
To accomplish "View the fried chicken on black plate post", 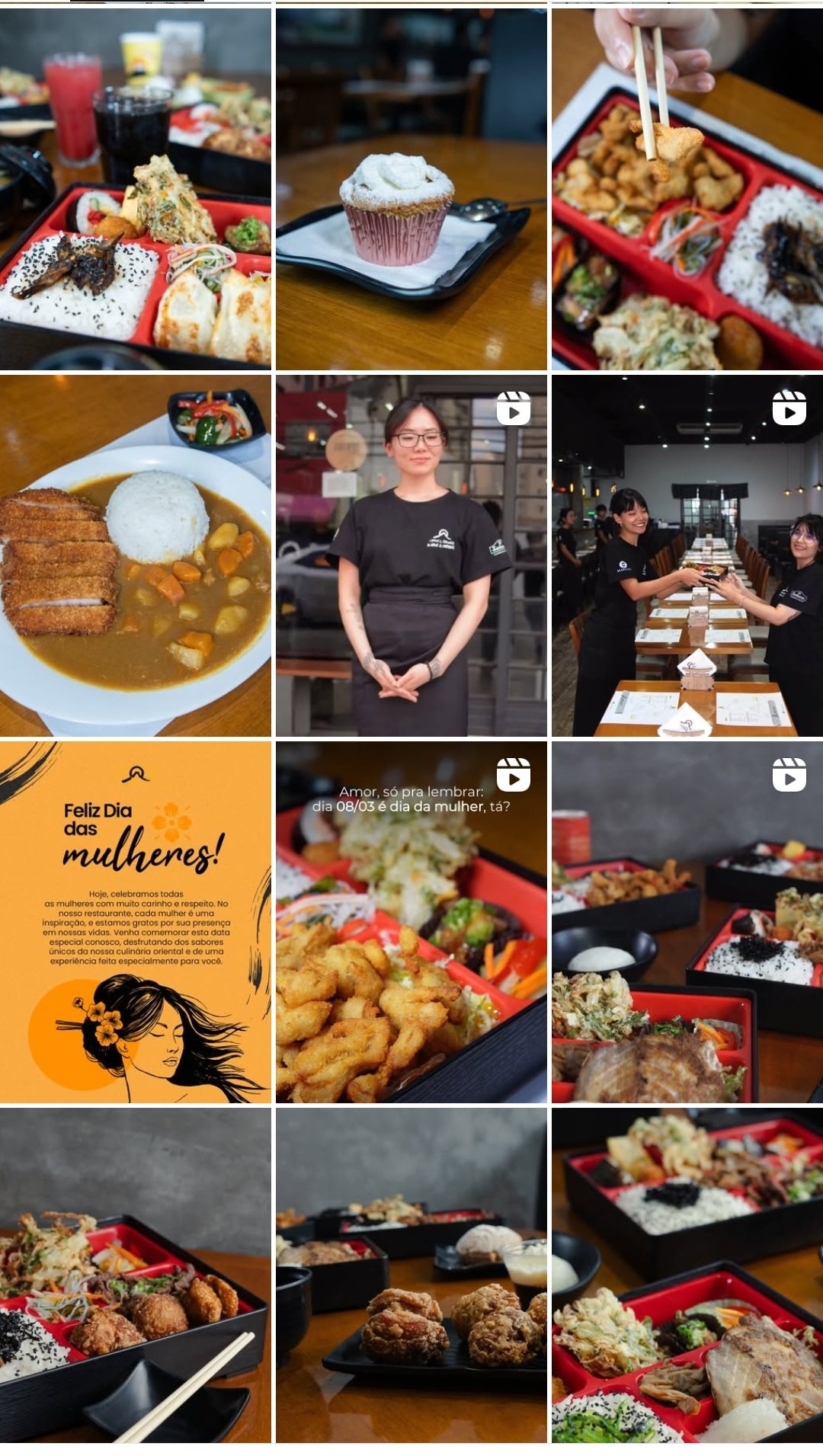I will click(411, 1275).
